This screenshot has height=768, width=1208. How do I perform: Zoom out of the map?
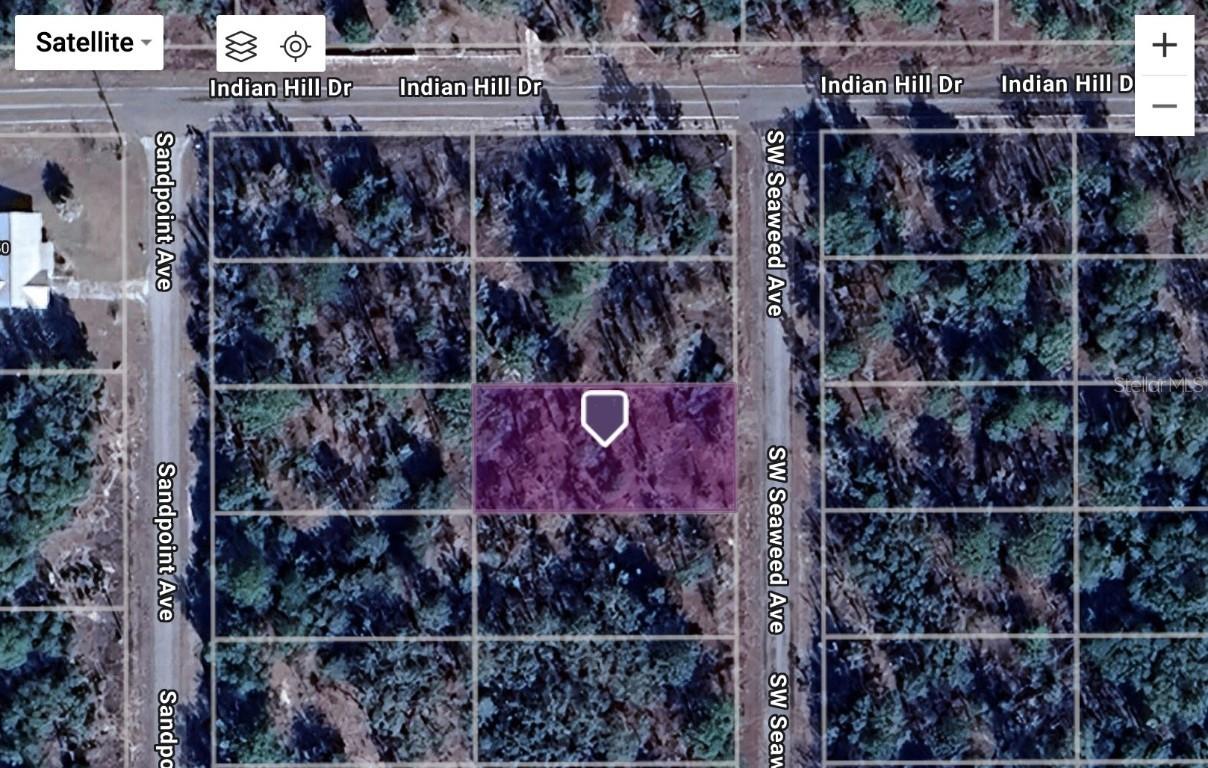(1164, 105)
